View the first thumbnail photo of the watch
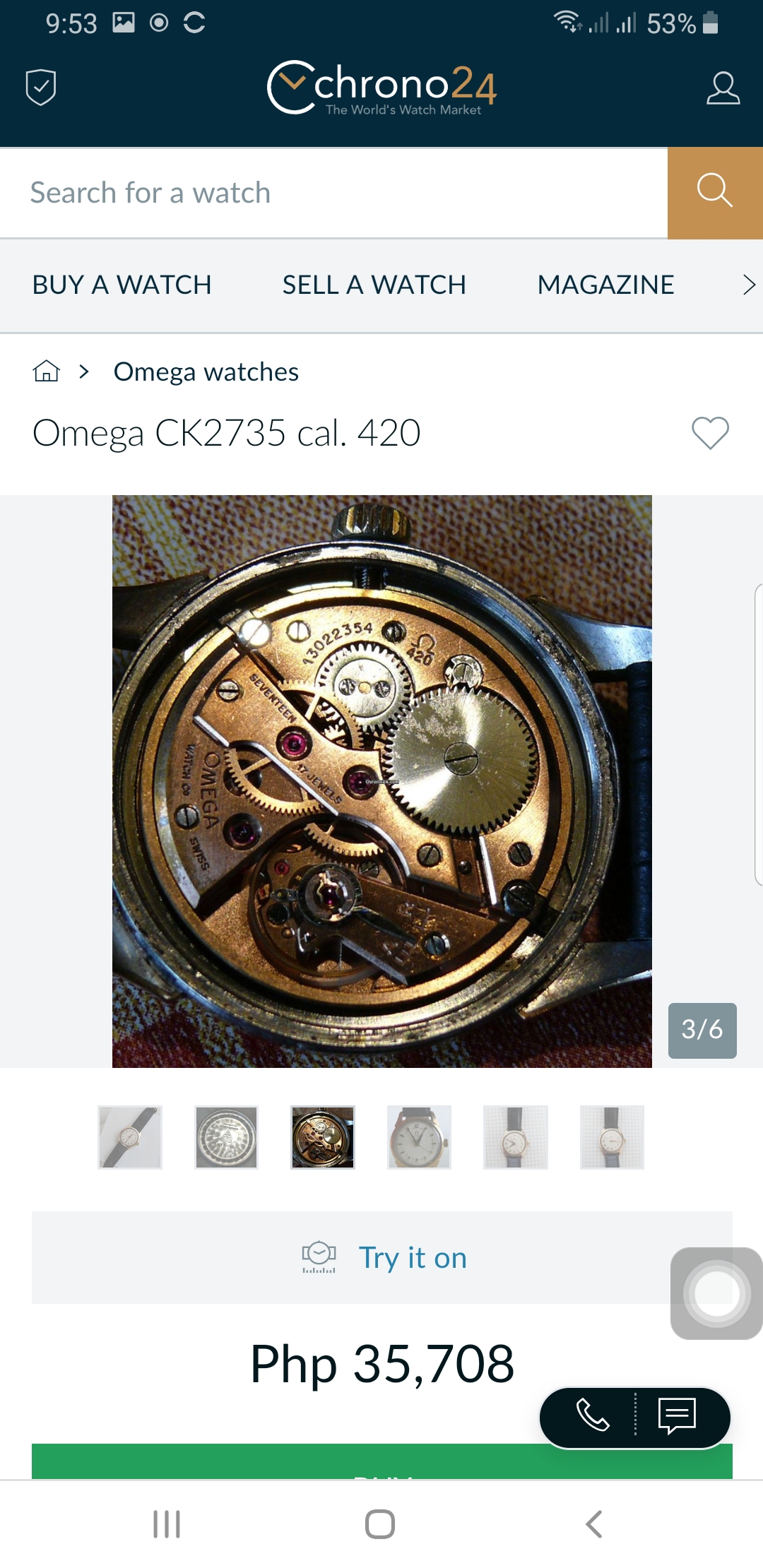This screenshot has width=763, height=1568. pyautogui.click(x=130, y=1137)
